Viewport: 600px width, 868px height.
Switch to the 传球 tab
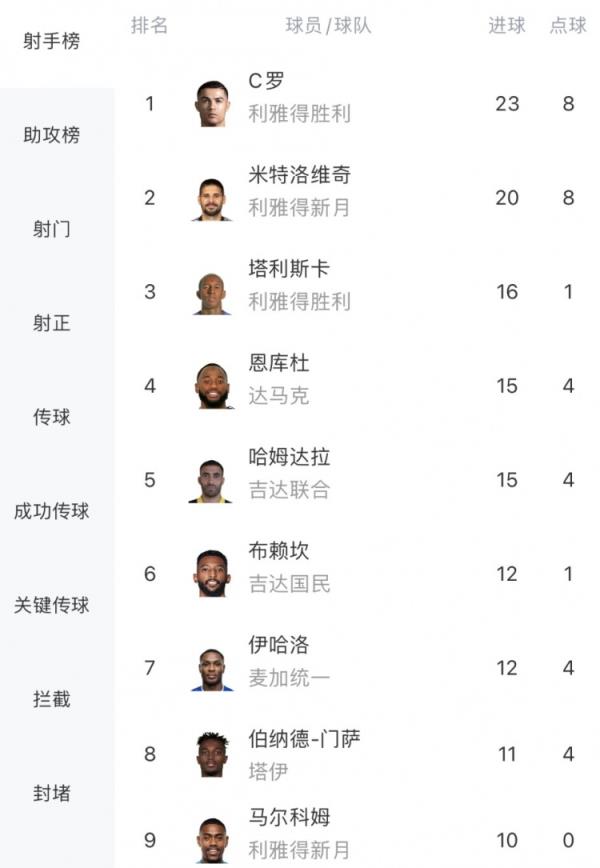pos(51,417)
